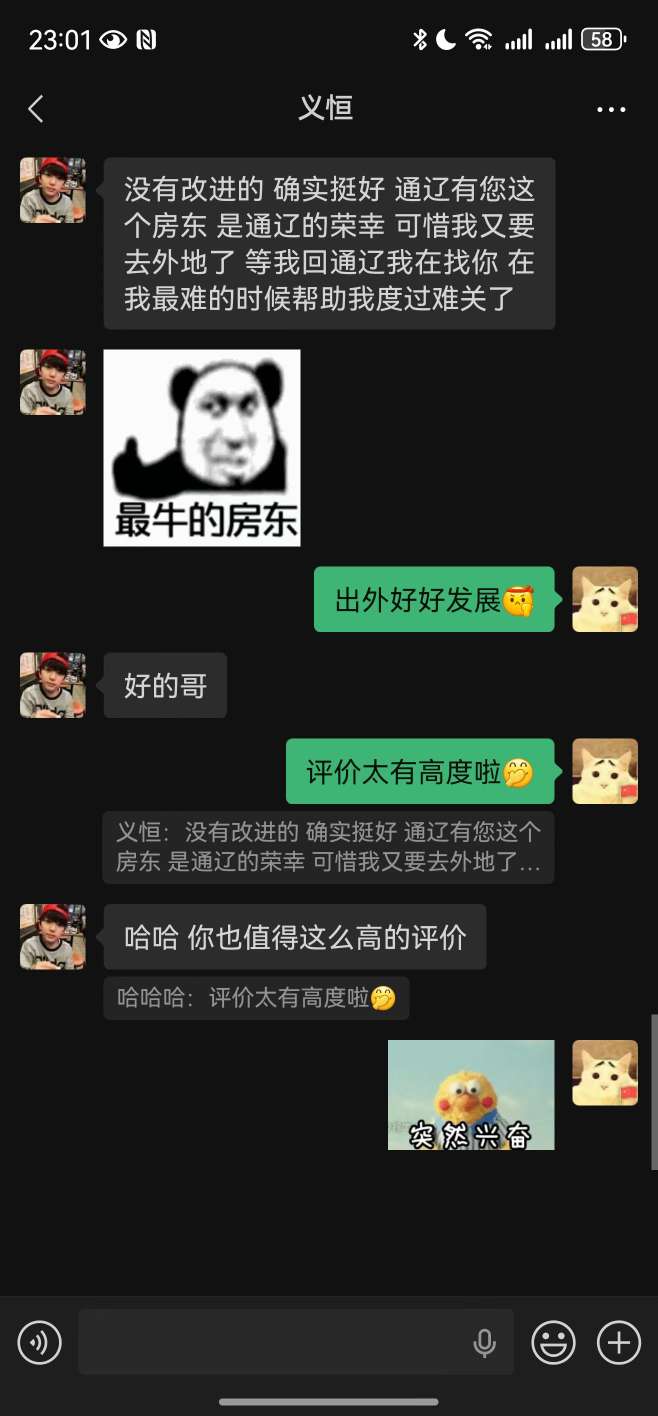
Task: Open chat info three-dot menu
Action: (x=610, y=109)
